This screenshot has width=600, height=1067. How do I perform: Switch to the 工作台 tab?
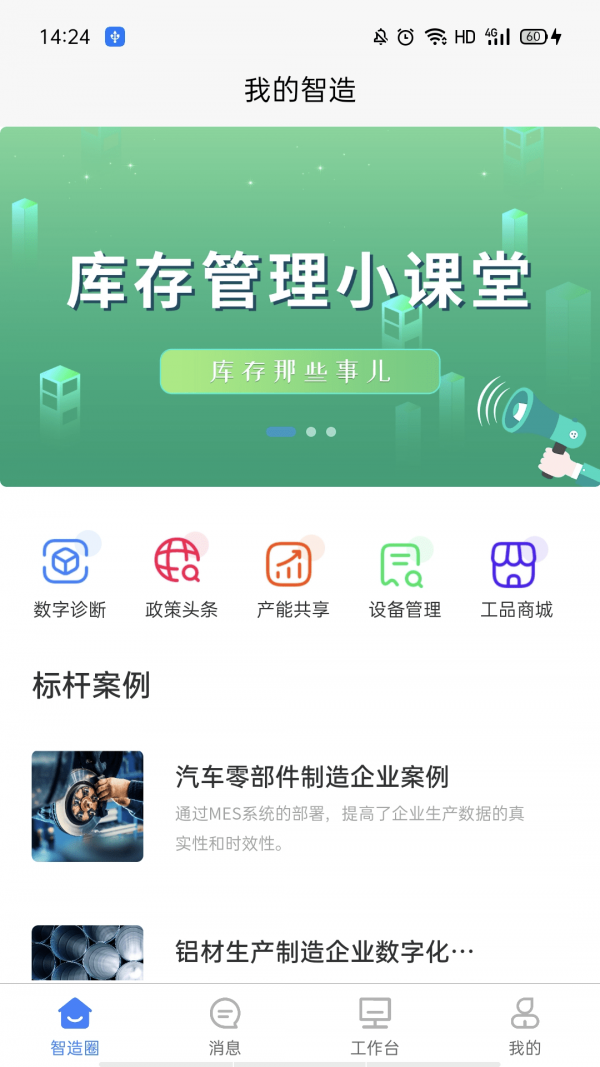[x=375, y=1026]
